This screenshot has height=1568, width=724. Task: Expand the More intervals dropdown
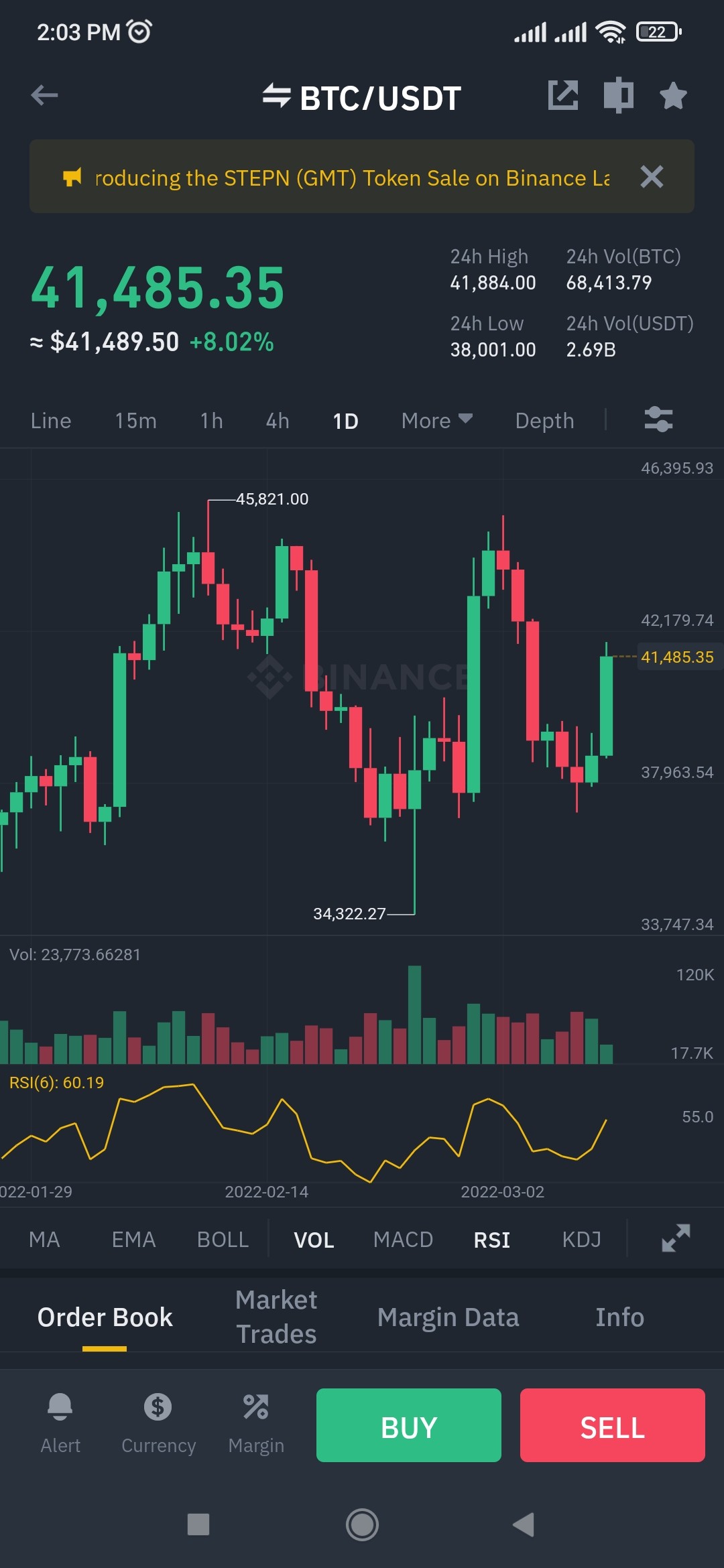(437, 421)
